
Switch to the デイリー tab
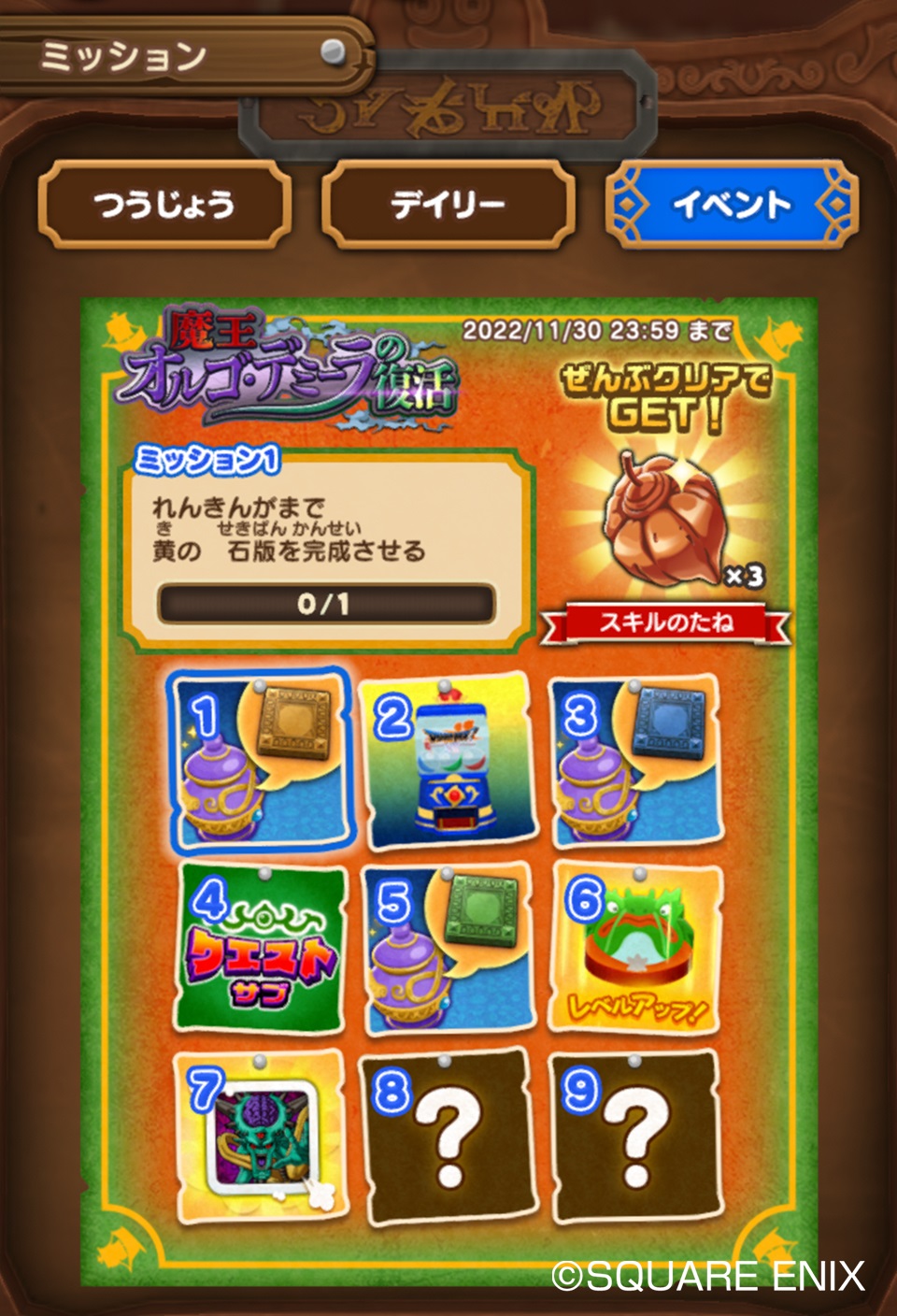tap(447, 204)
